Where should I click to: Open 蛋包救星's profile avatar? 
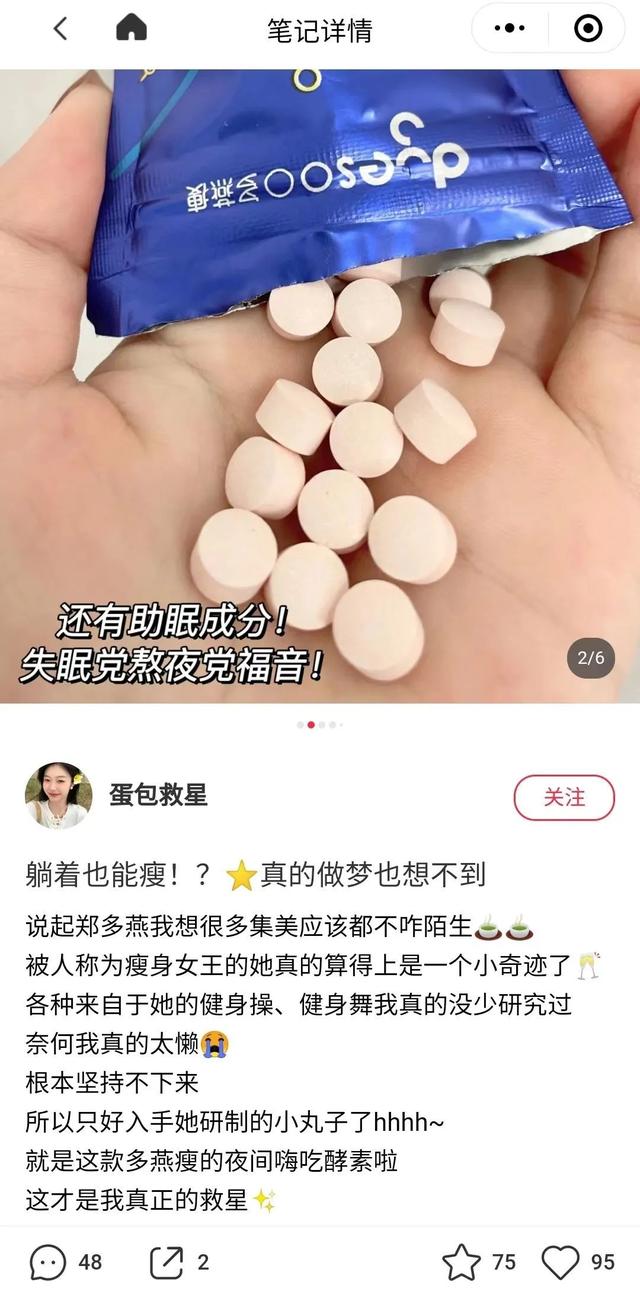pyautogui.click(x=58, y=796)
